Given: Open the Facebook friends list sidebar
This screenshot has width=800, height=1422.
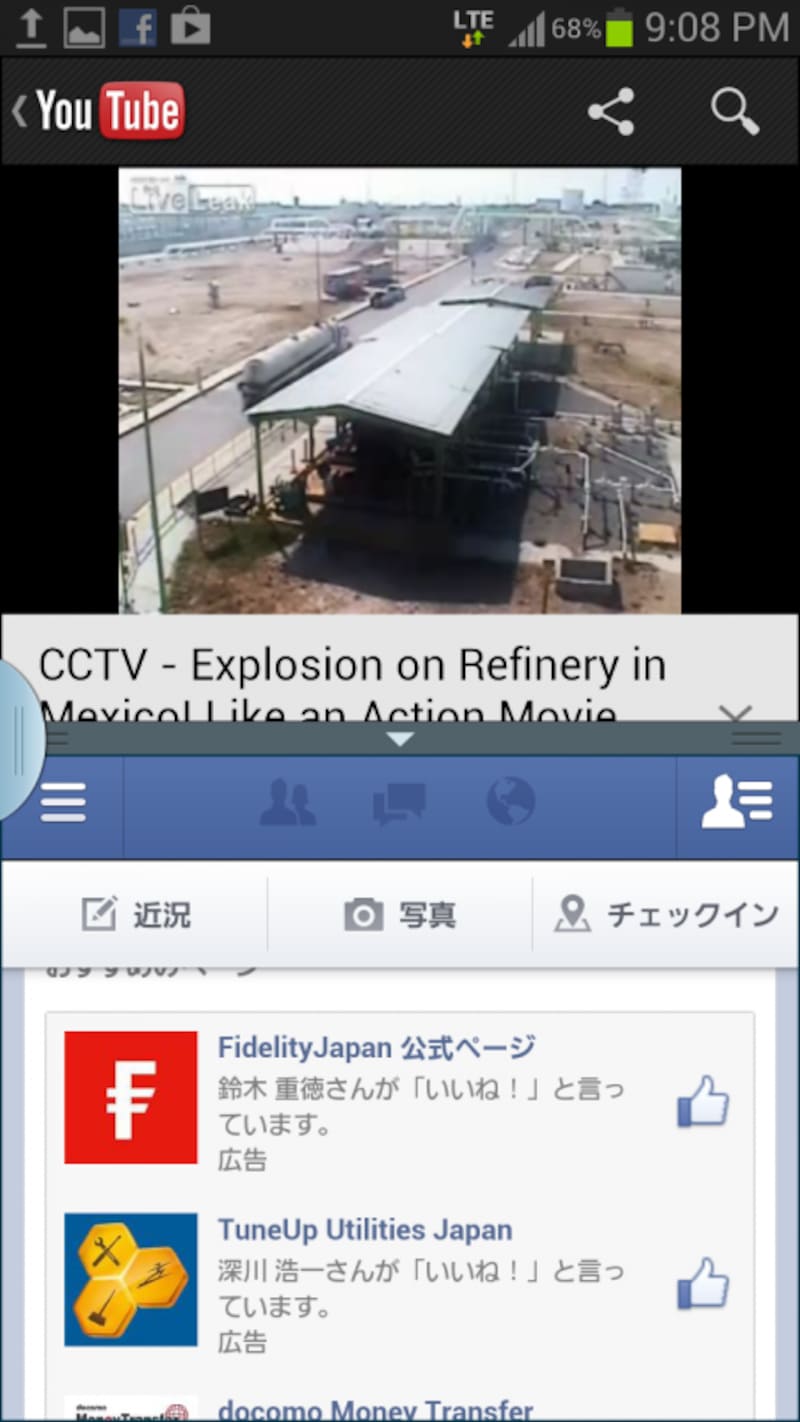Looking at the screenshot, I should (737, 803).
